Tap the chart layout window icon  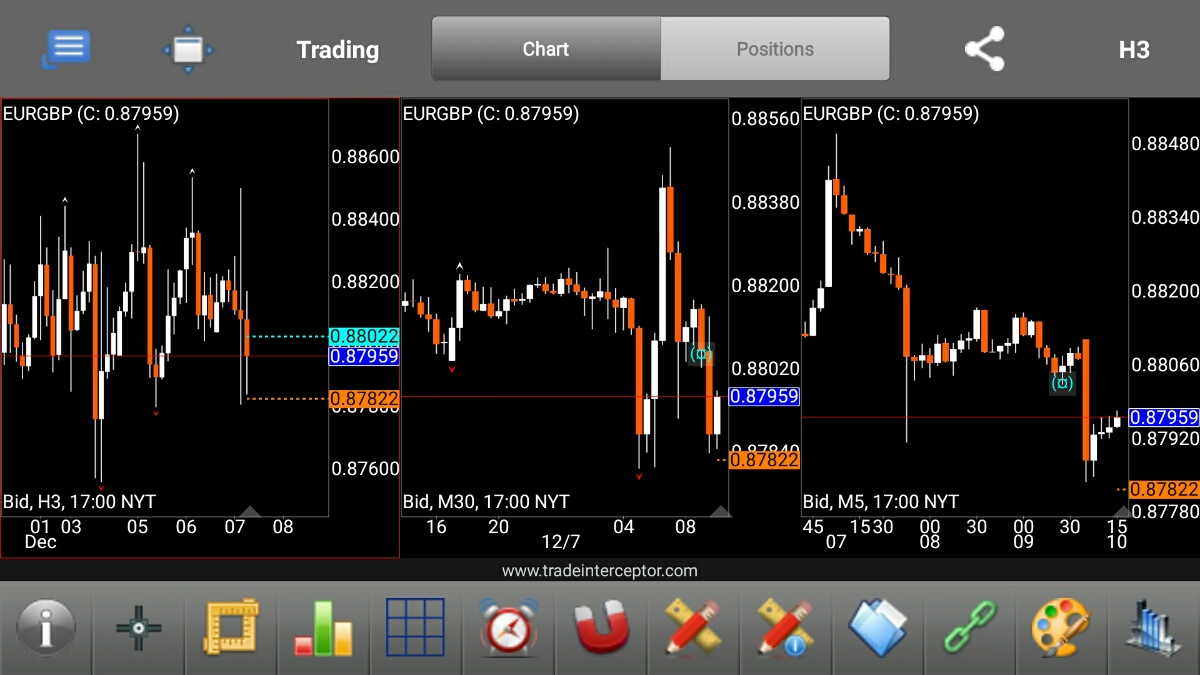pos(188,49)
